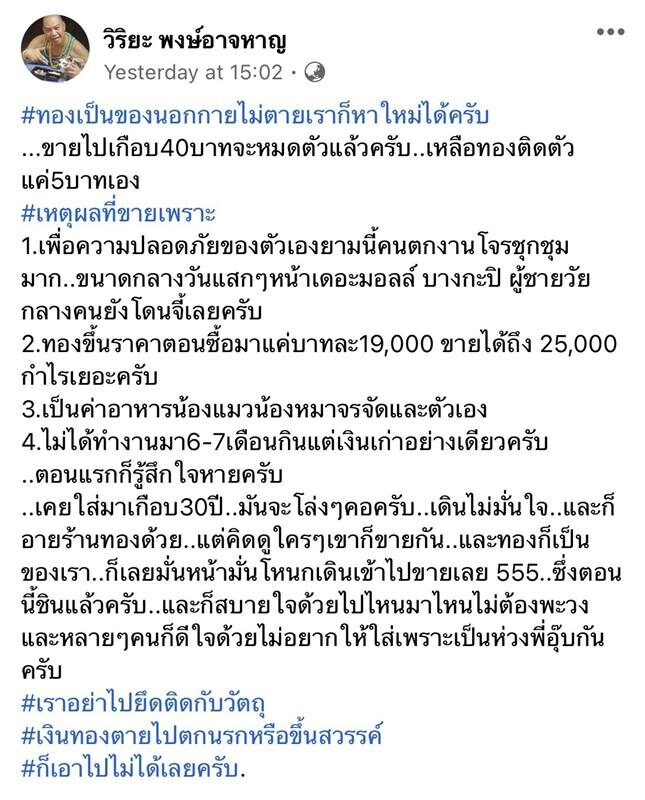The width and height of the screenshot is (645, 800).
Task: Open the post's three-dot overflow menu
Action: click(x=610, y=32)
